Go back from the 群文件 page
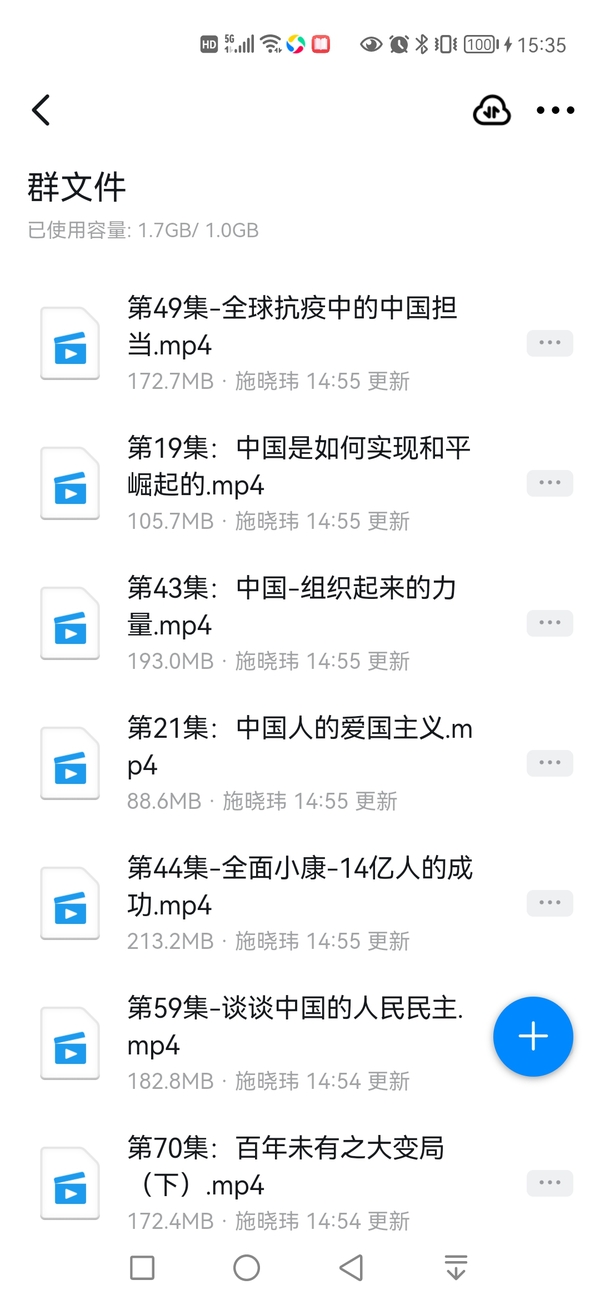Viewport: 600px width, 1300px height. pos(41,110)
